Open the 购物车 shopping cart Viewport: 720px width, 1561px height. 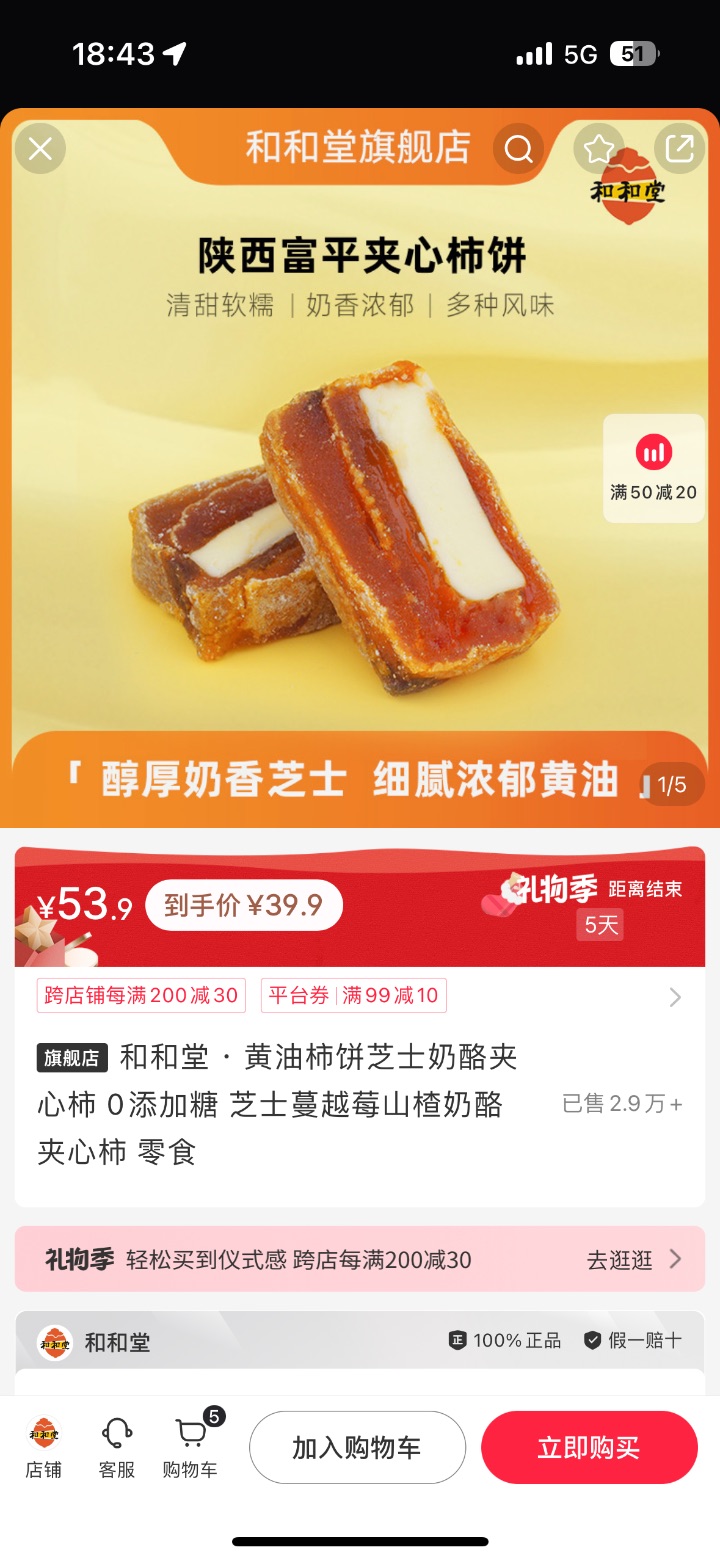click(190, 1447)
